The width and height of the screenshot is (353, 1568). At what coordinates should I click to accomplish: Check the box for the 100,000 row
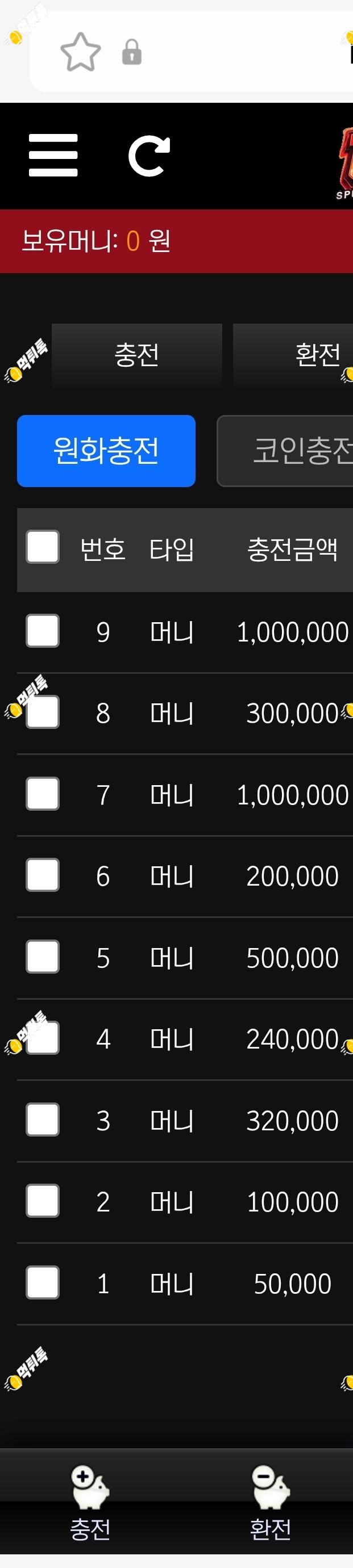tap(43, 1201)
